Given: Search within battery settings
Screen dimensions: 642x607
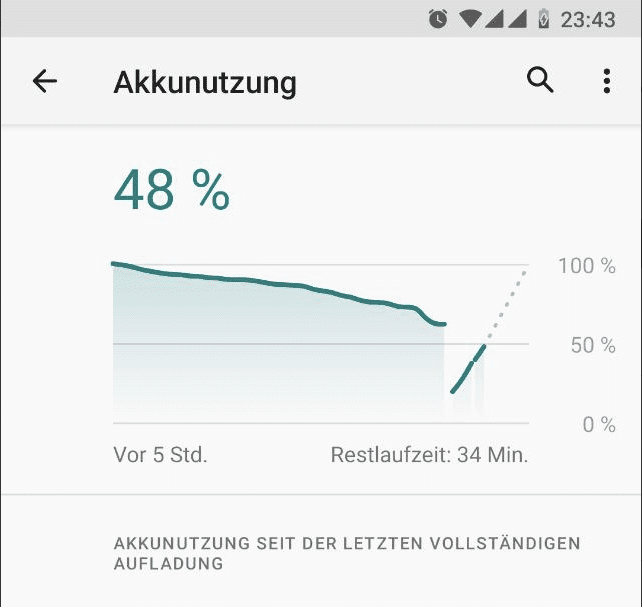Looking at the screenshot, I should (x=540, y=82).
